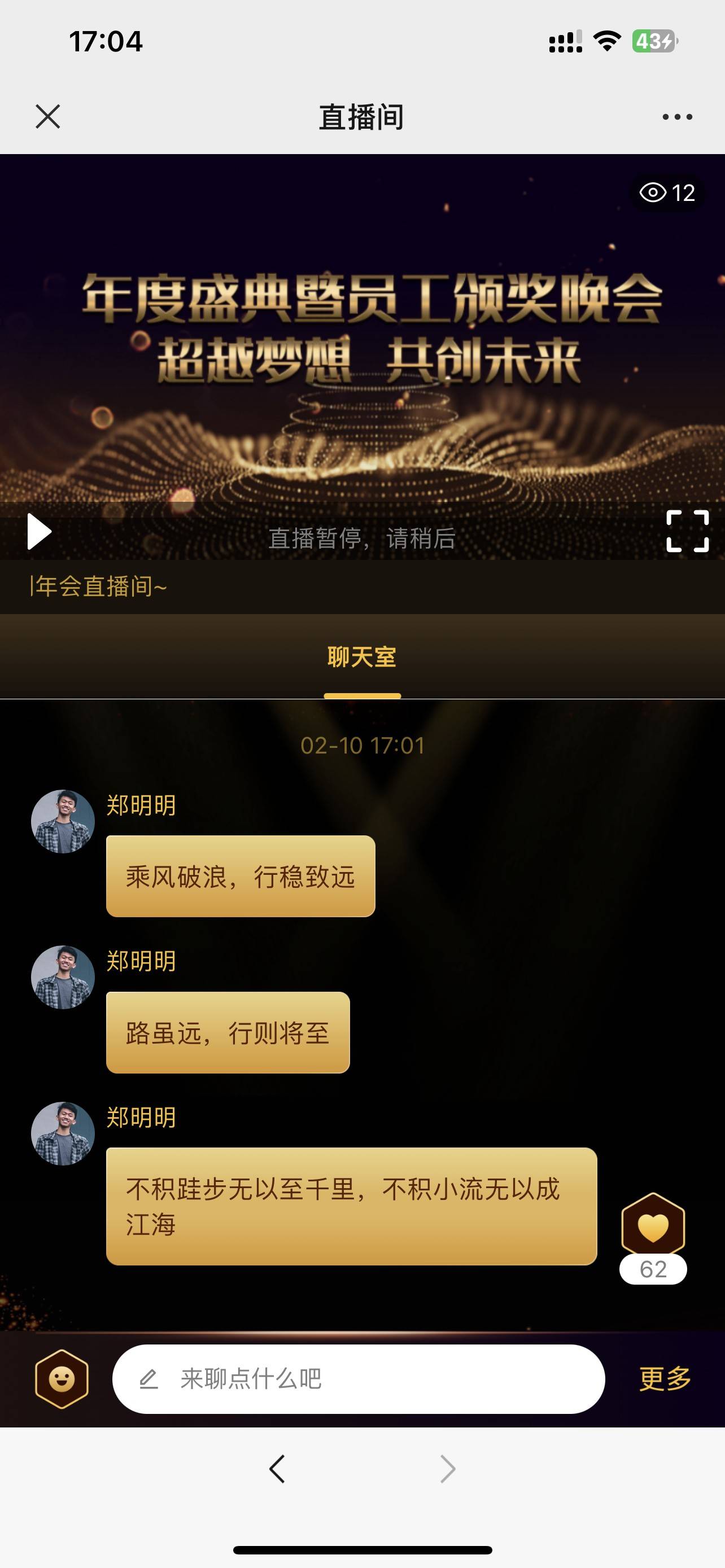Open the 更多 options
The width and height of the screenshot is (725, 1568).
tap(665, 1379)
